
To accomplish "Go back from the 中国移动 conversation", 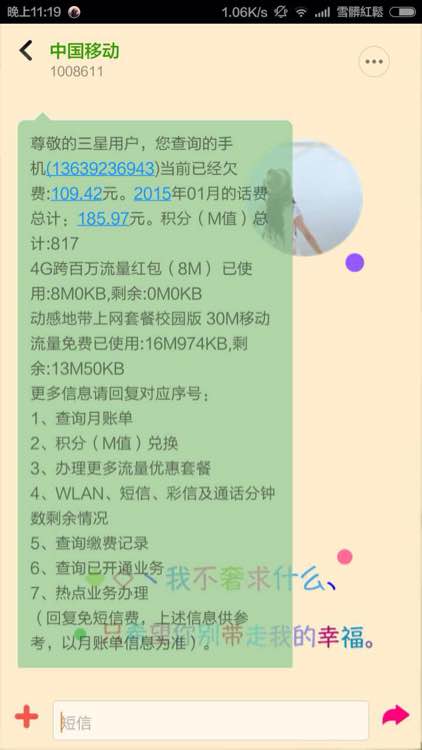I will pyautogui.click(x=26, y=50).
